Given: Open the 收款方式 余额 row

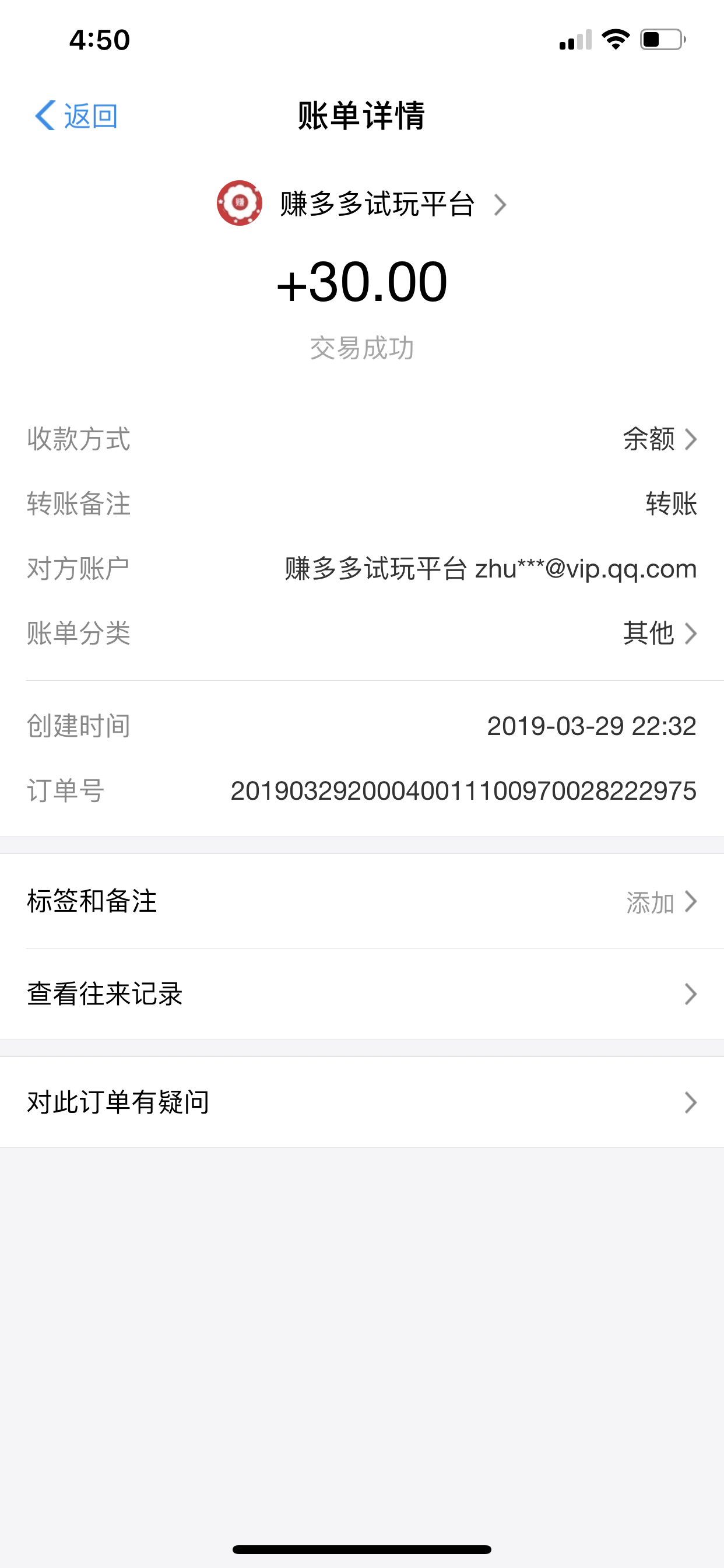Looking at the screenshot, I should pos(362,439).
